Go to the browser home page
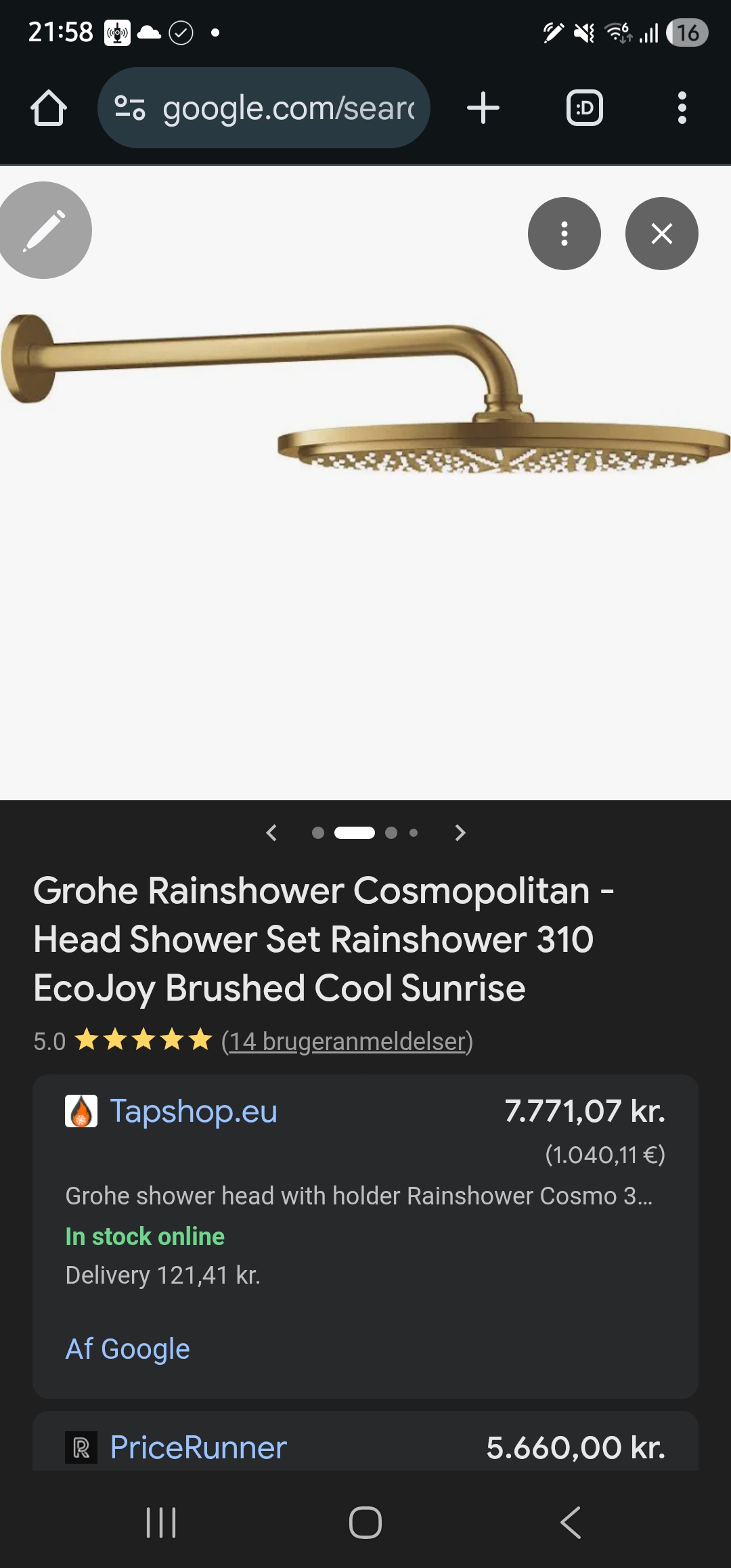The height and width of the screenshot is (1568, 731). 49,108
